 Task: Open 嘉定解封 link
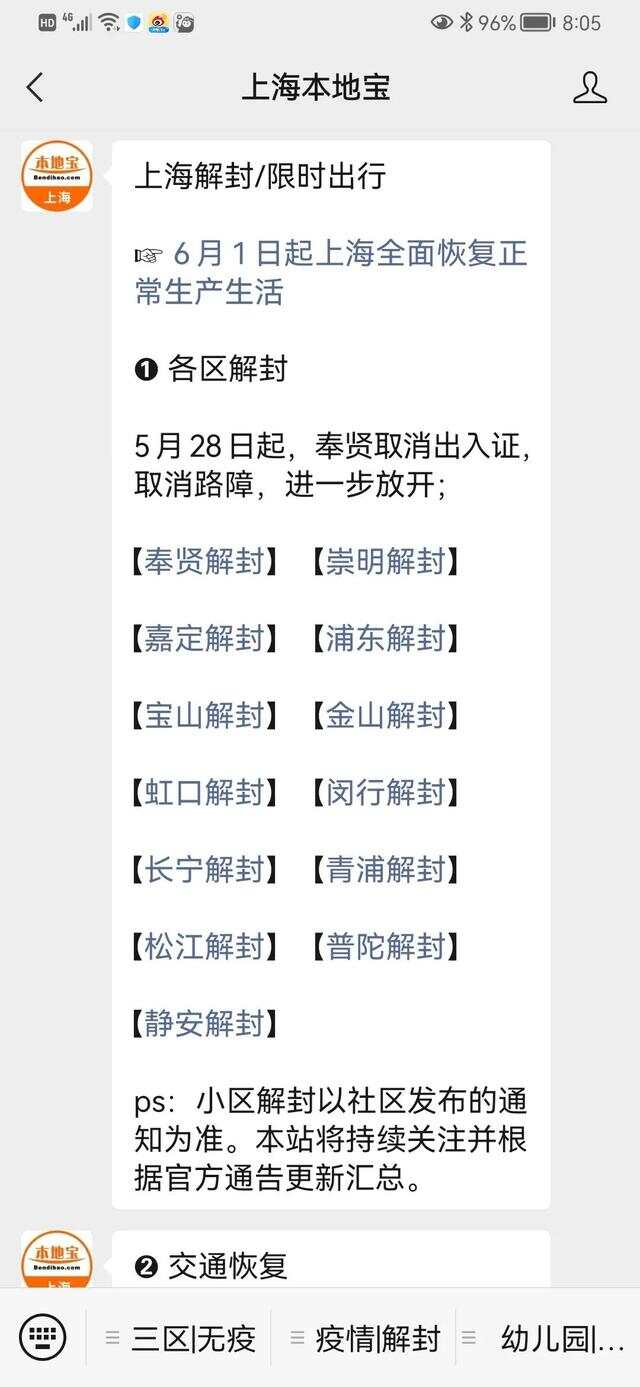(204, 638)
